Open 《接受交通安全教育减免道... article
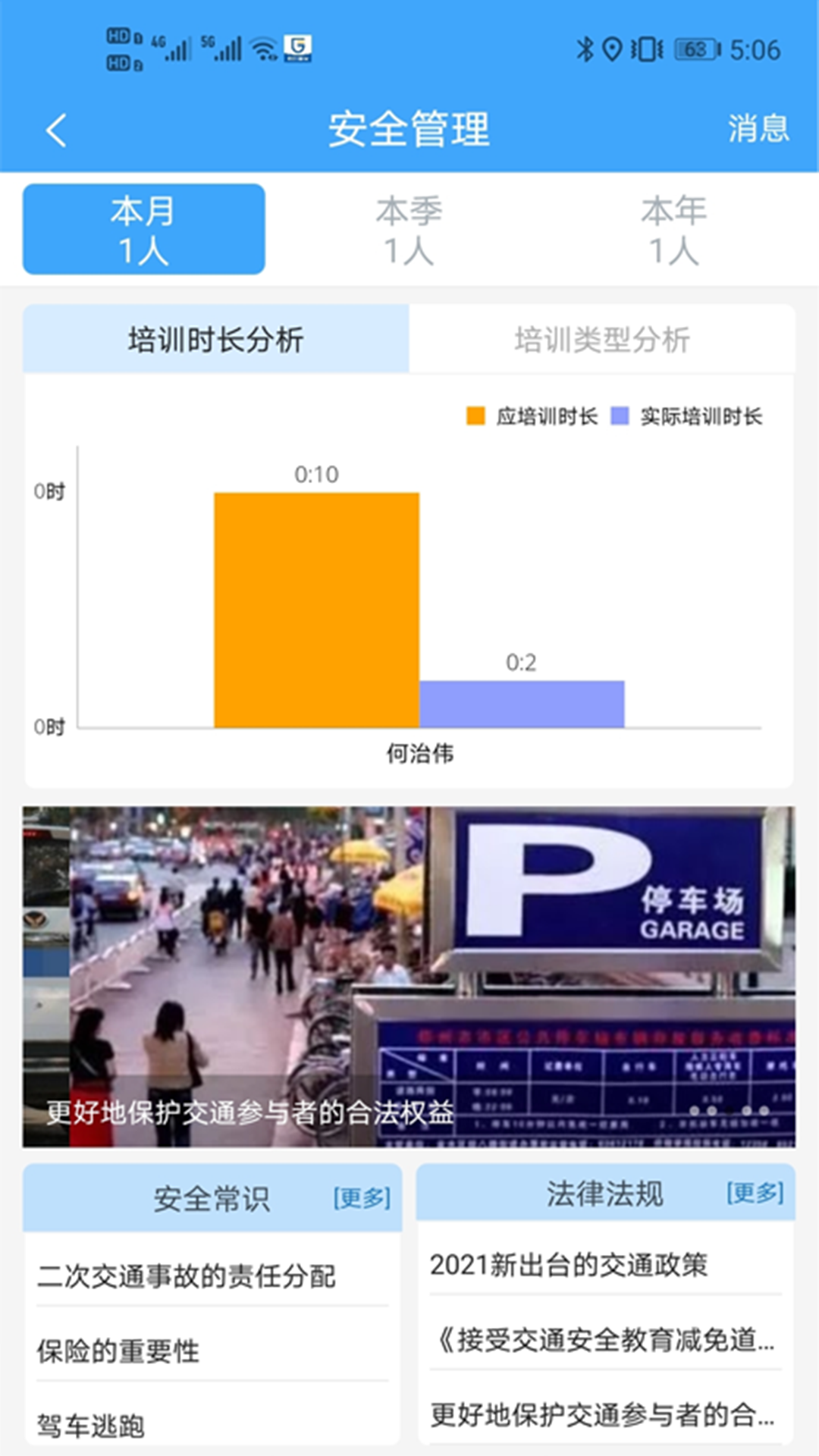 [604, 1340]
